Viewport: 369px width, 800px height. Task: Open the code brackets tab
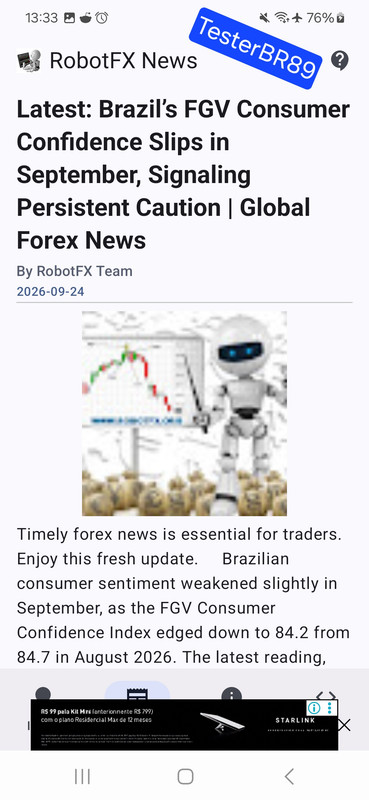(x=326, y=694)
